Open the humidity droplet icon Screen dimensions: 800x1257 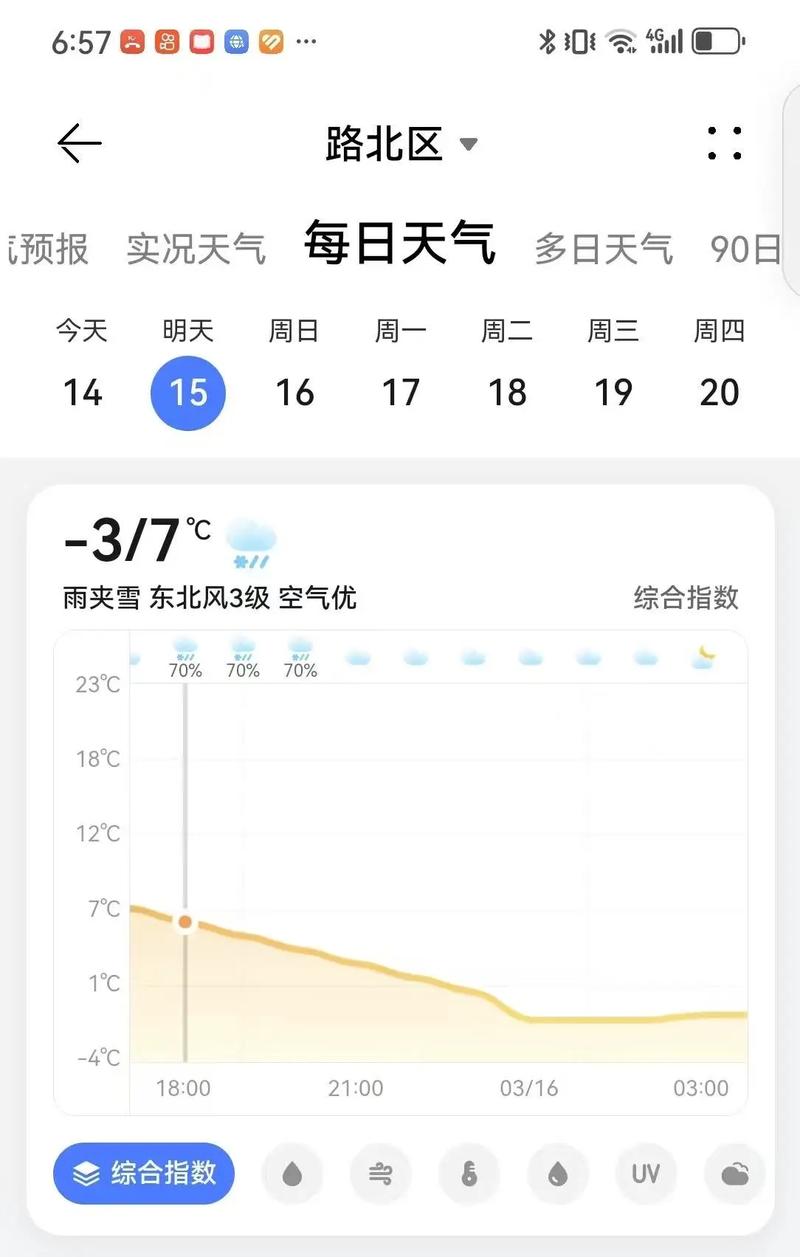(x=557, y=1174)
